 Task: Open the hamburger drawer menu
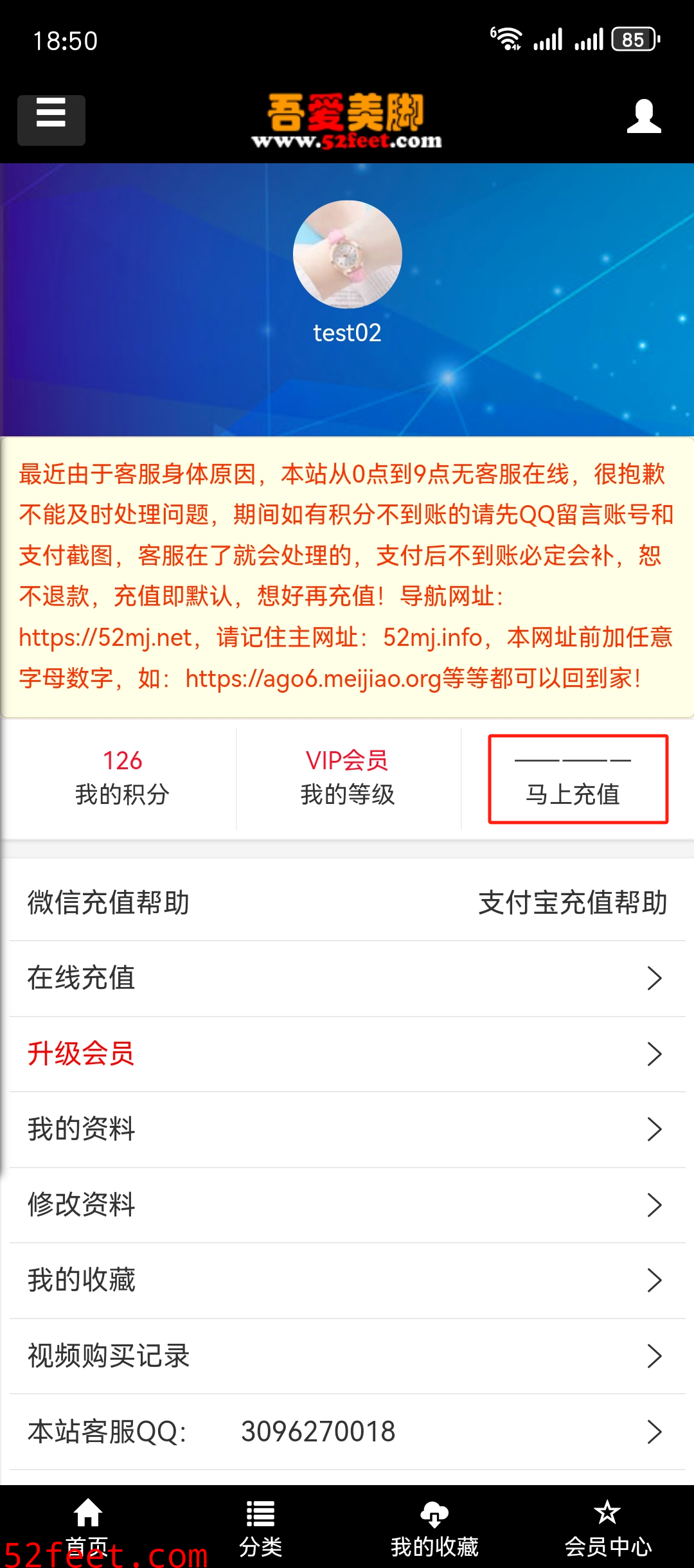point(51,120)
